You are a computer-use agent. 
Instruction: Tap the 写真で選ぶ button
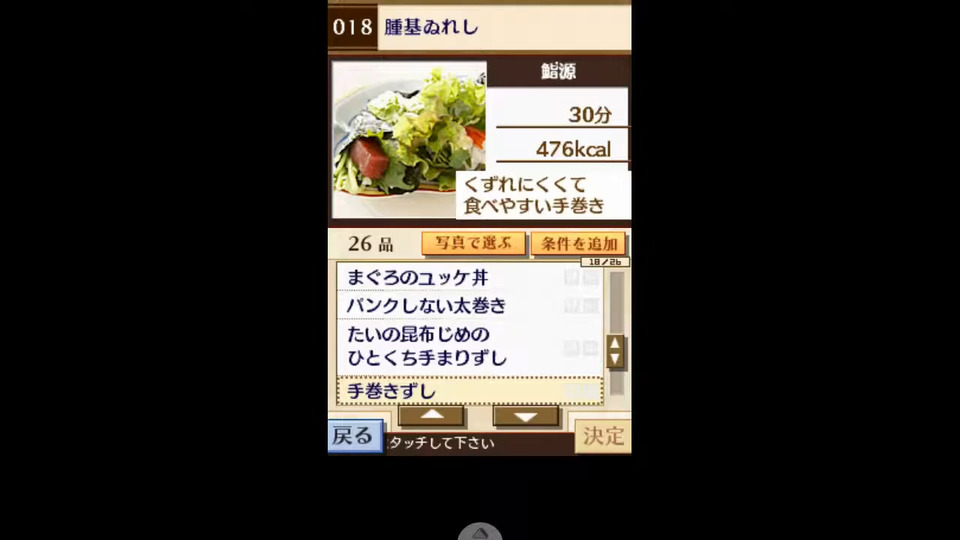coord(473,243)
